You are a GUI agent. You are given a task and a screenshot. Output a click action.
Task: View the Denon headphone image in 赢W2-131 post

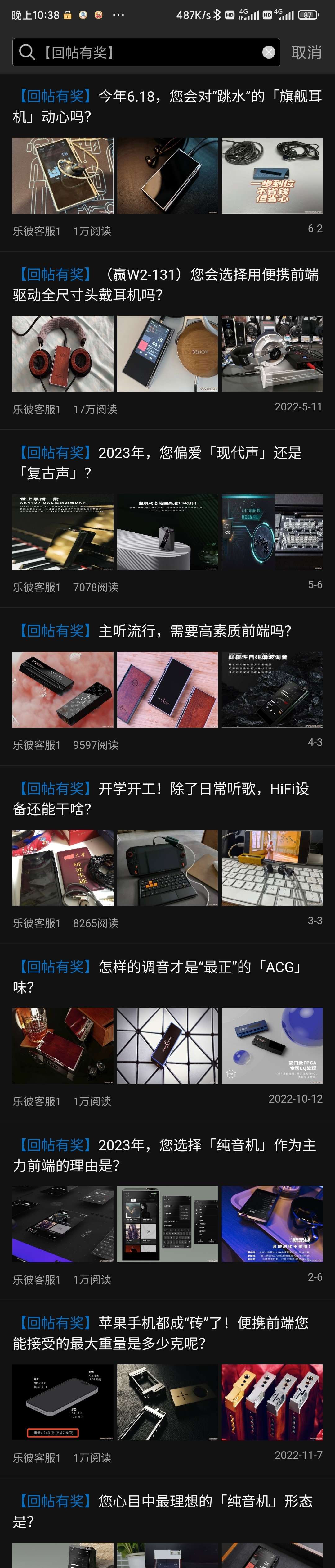click(167, 354)
